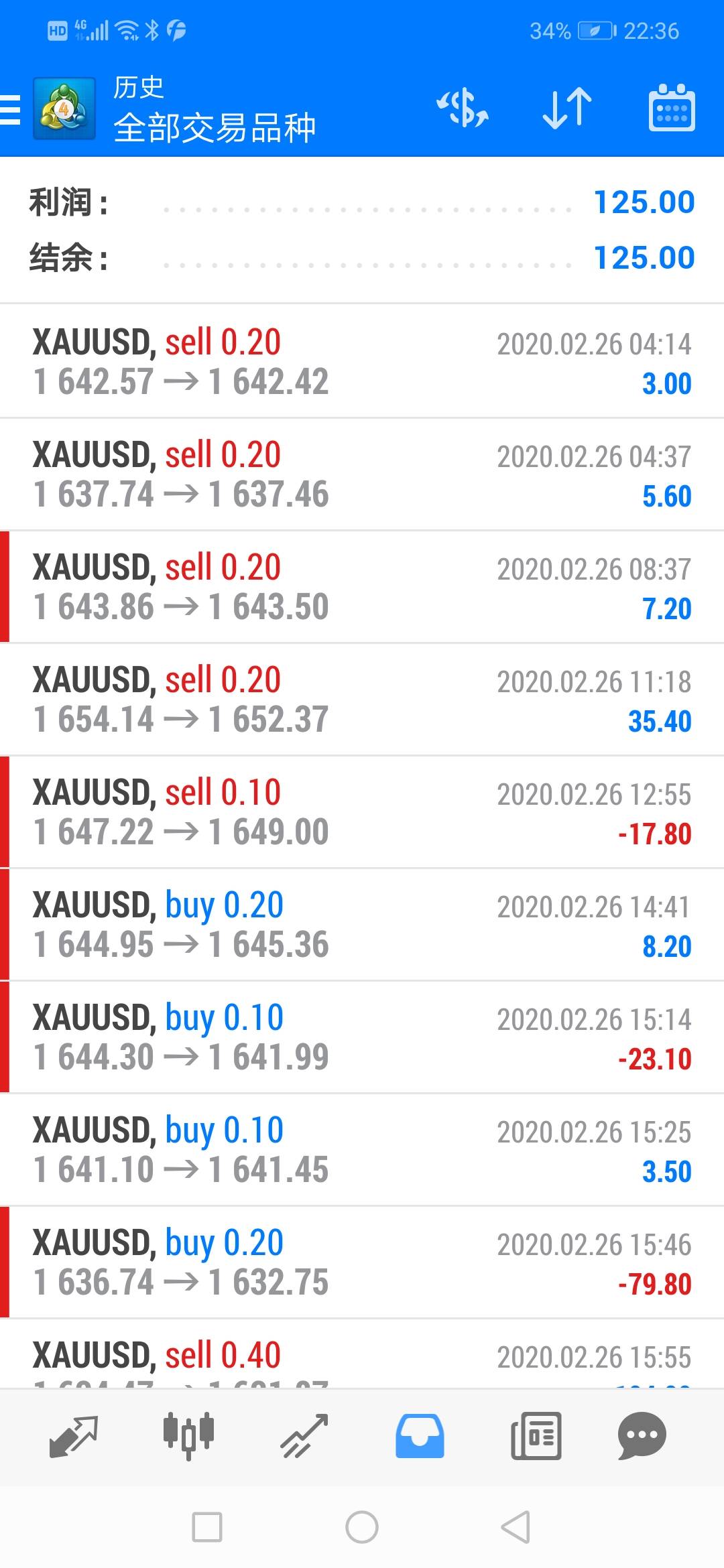The image size is (724, 1568).
Task: Open the sell trade closed at 04:37
Action: click(x=362, y=474)
